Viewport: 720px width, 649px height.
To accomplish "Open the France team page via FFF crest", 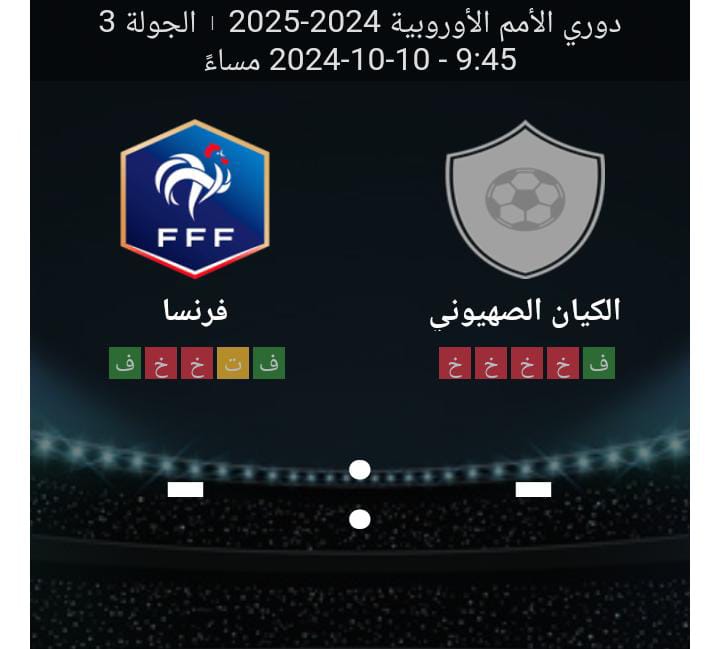I will click(195, 199).
